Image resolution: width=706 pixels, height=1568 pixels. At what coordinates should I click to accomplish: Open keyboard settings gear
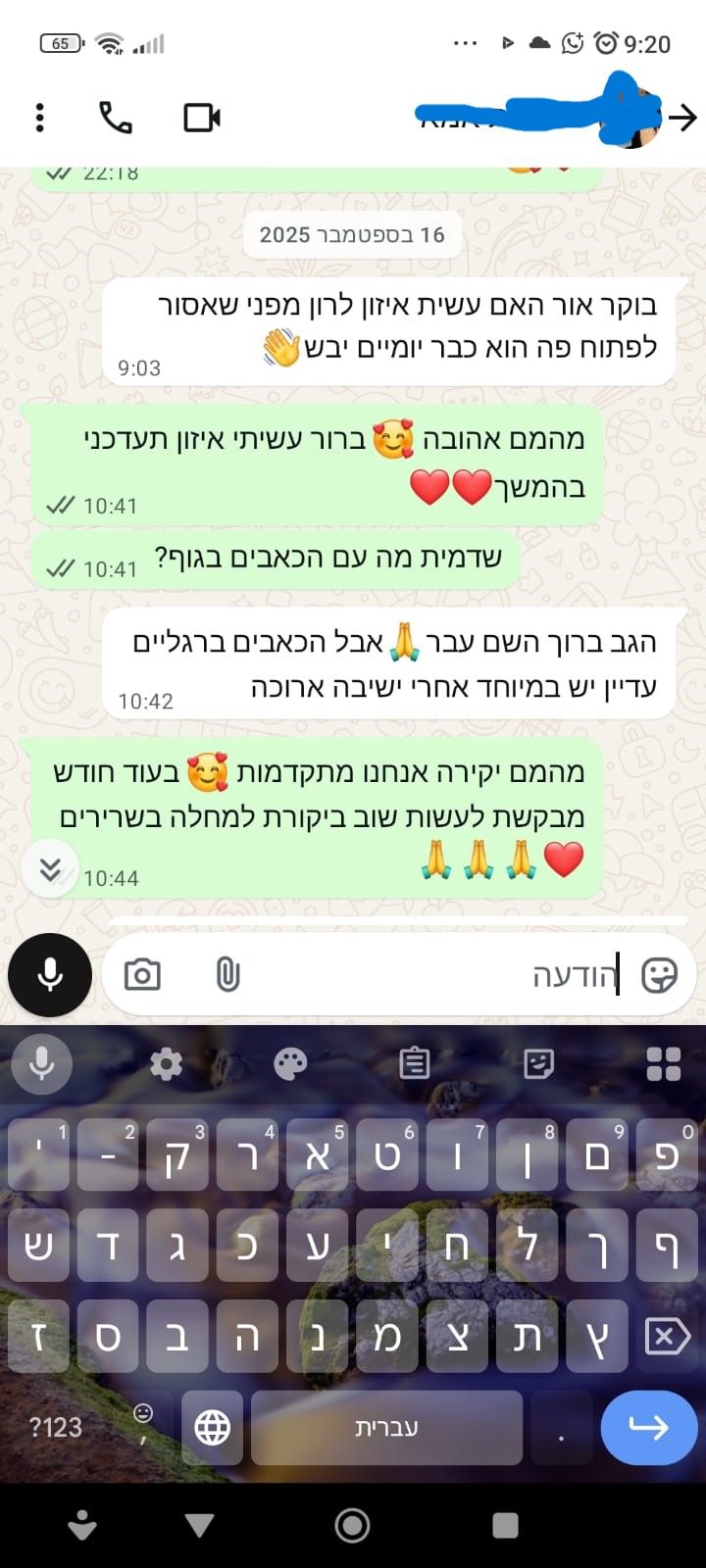tap(166, 1063)
